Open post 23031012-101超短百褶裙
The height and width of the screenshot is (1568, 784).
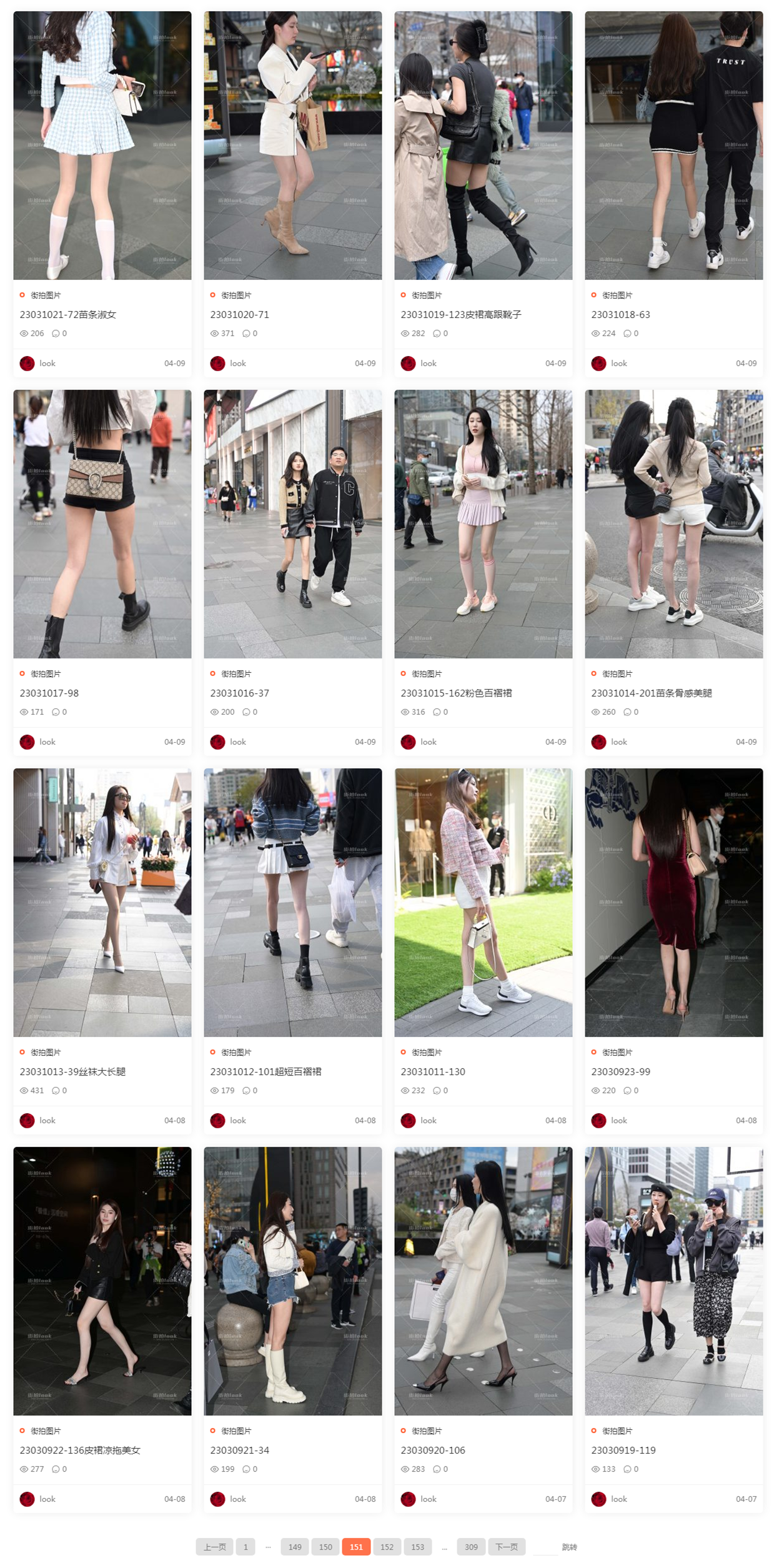(265, 1072)
